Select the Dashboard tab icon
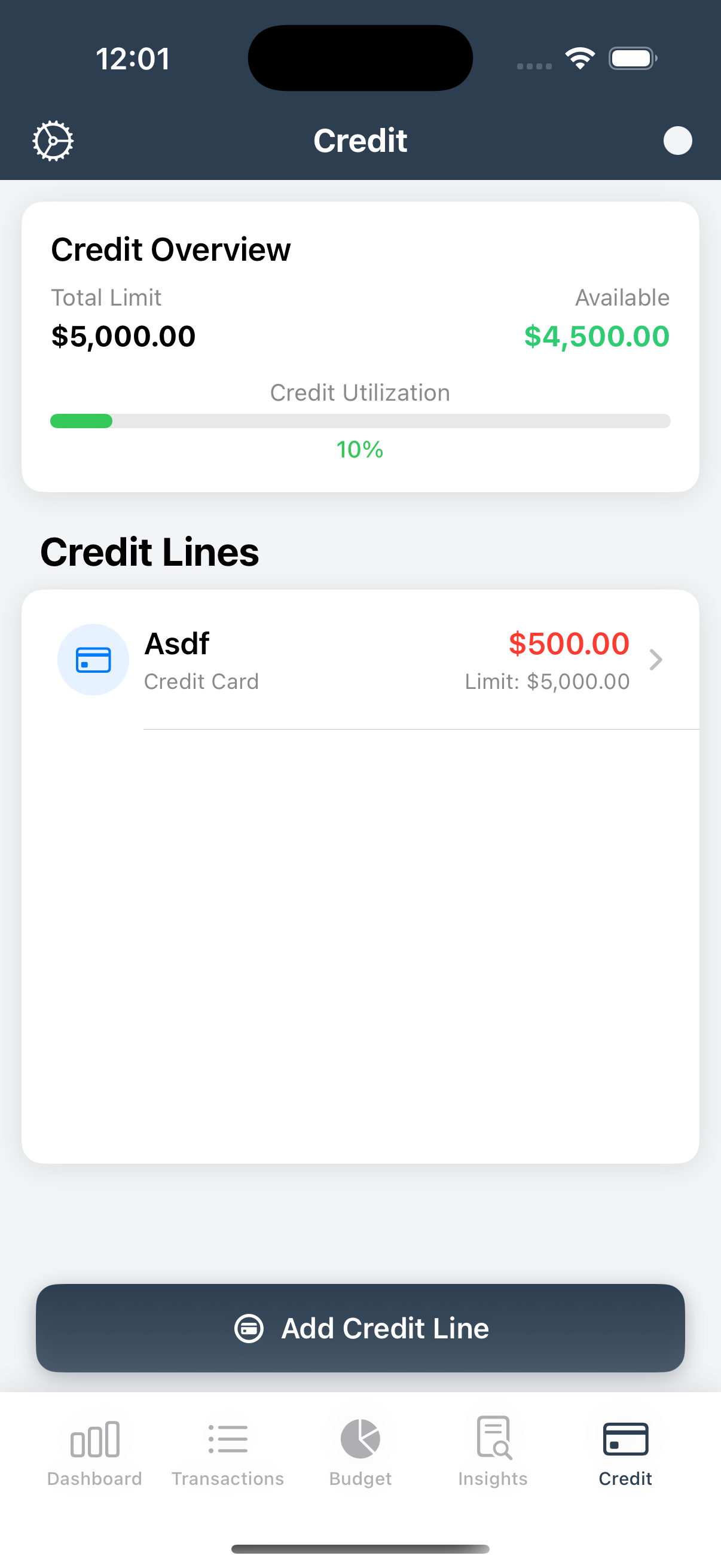This screenshot has height=1568, width=721. click(x=94, y=1439)
